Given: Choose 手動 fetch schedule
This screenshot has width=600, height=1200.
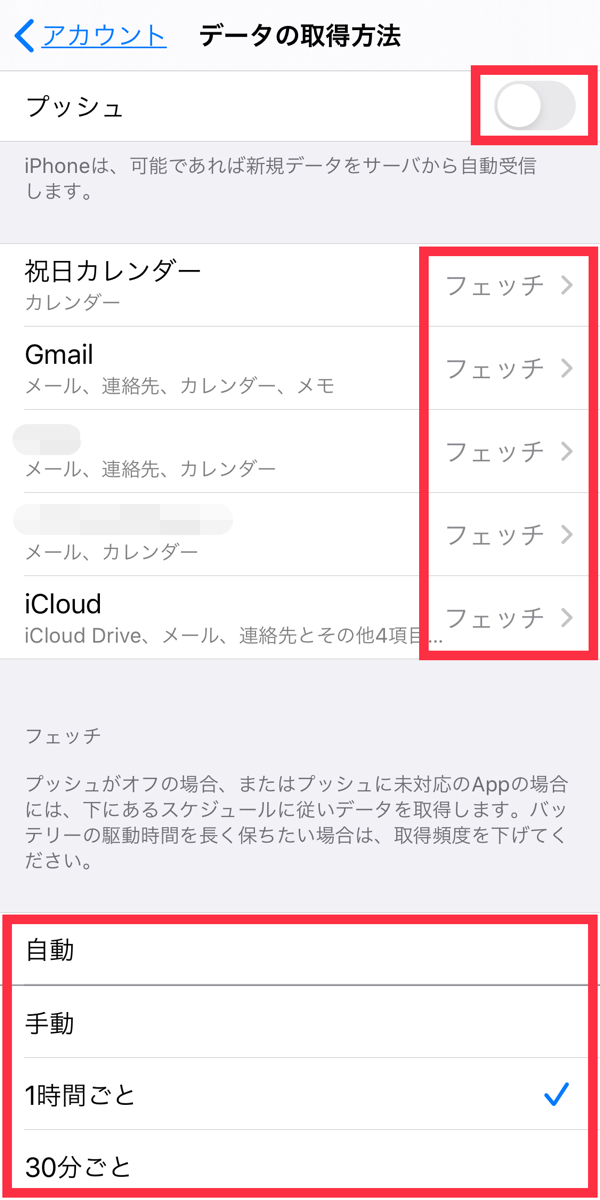Looking at the screenshot, I should [x=300, y=1023].
